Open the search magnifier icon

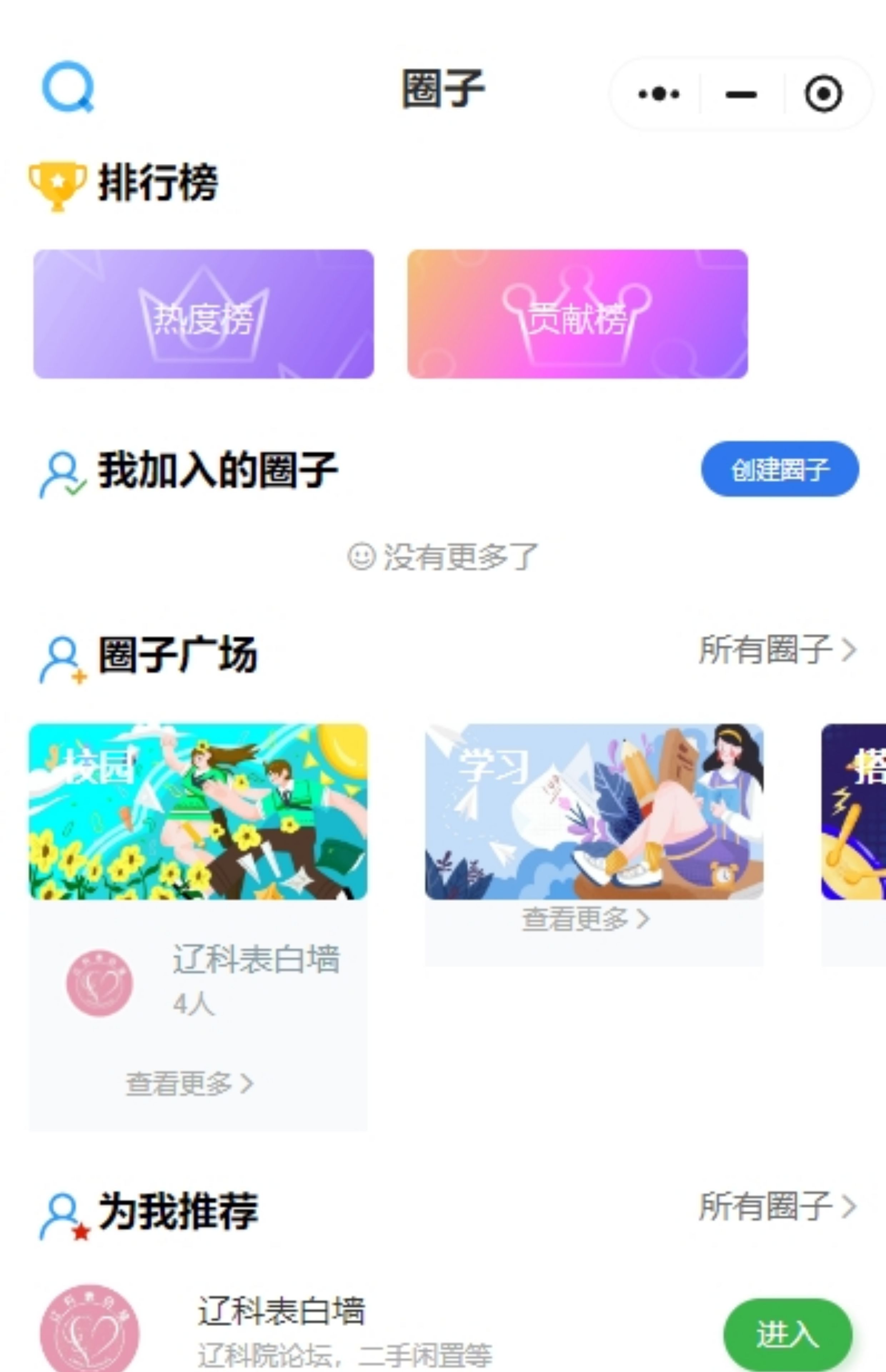(x=68, y=87)
